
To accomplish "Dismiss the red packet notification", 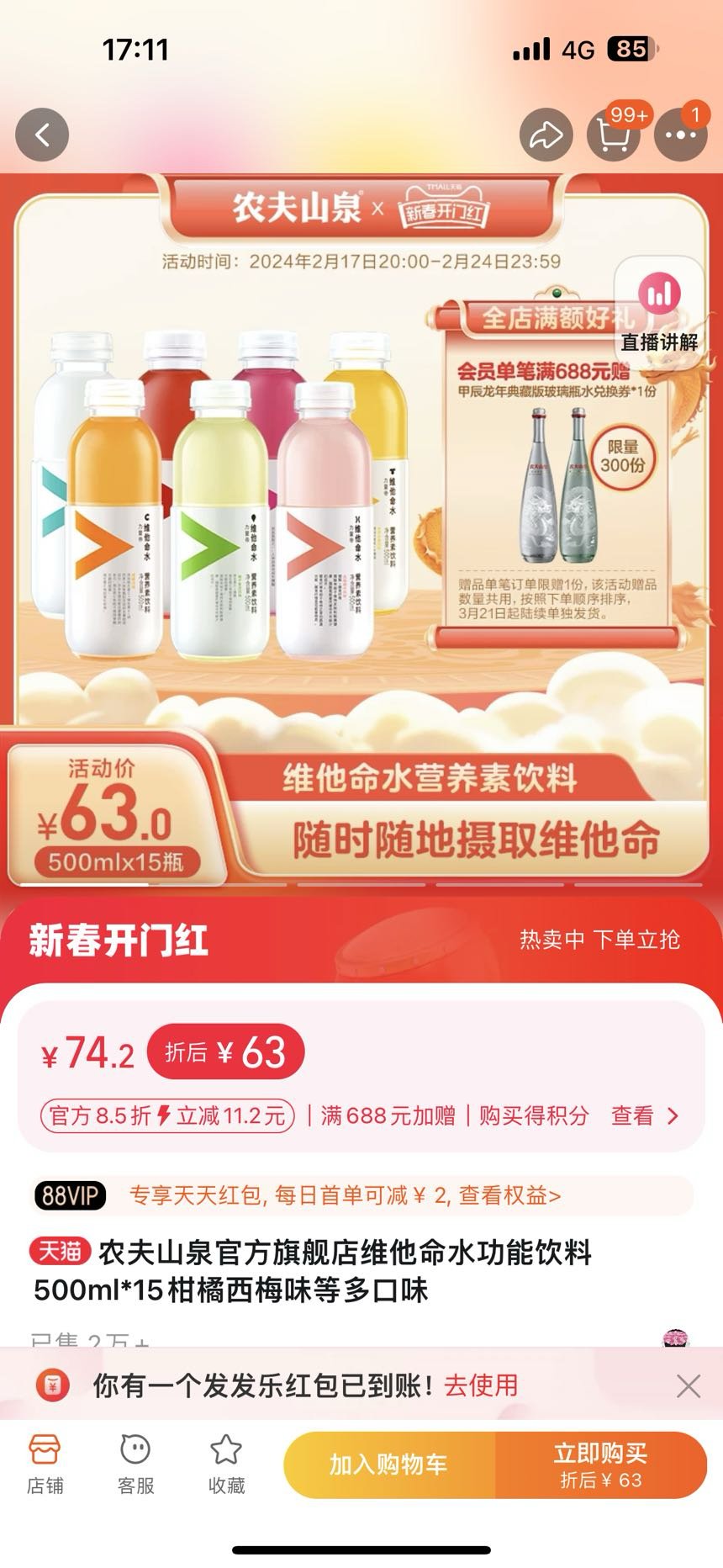I will (688, 1385).
